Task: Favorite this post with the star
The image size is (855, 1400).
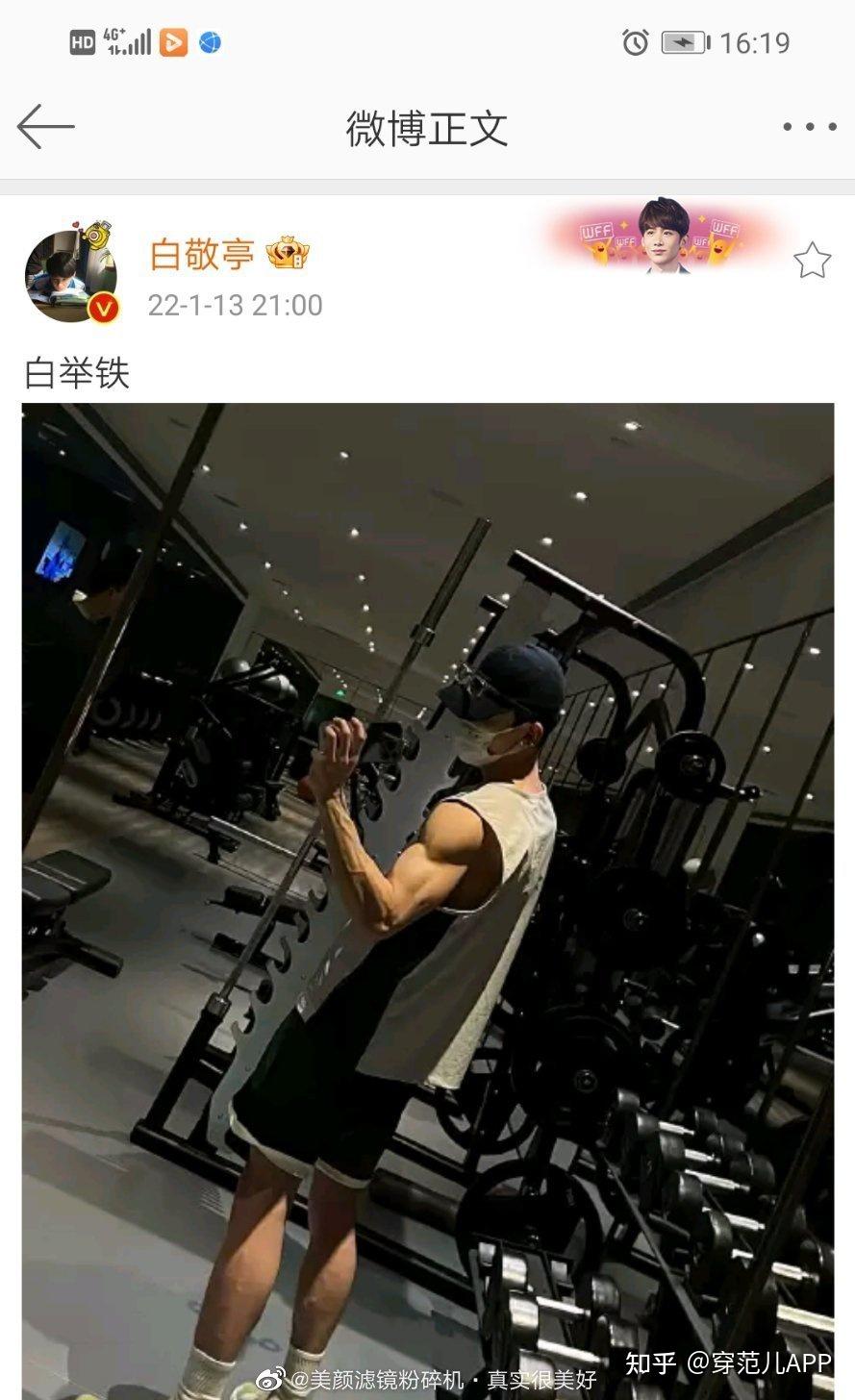Action: [812, 260]
